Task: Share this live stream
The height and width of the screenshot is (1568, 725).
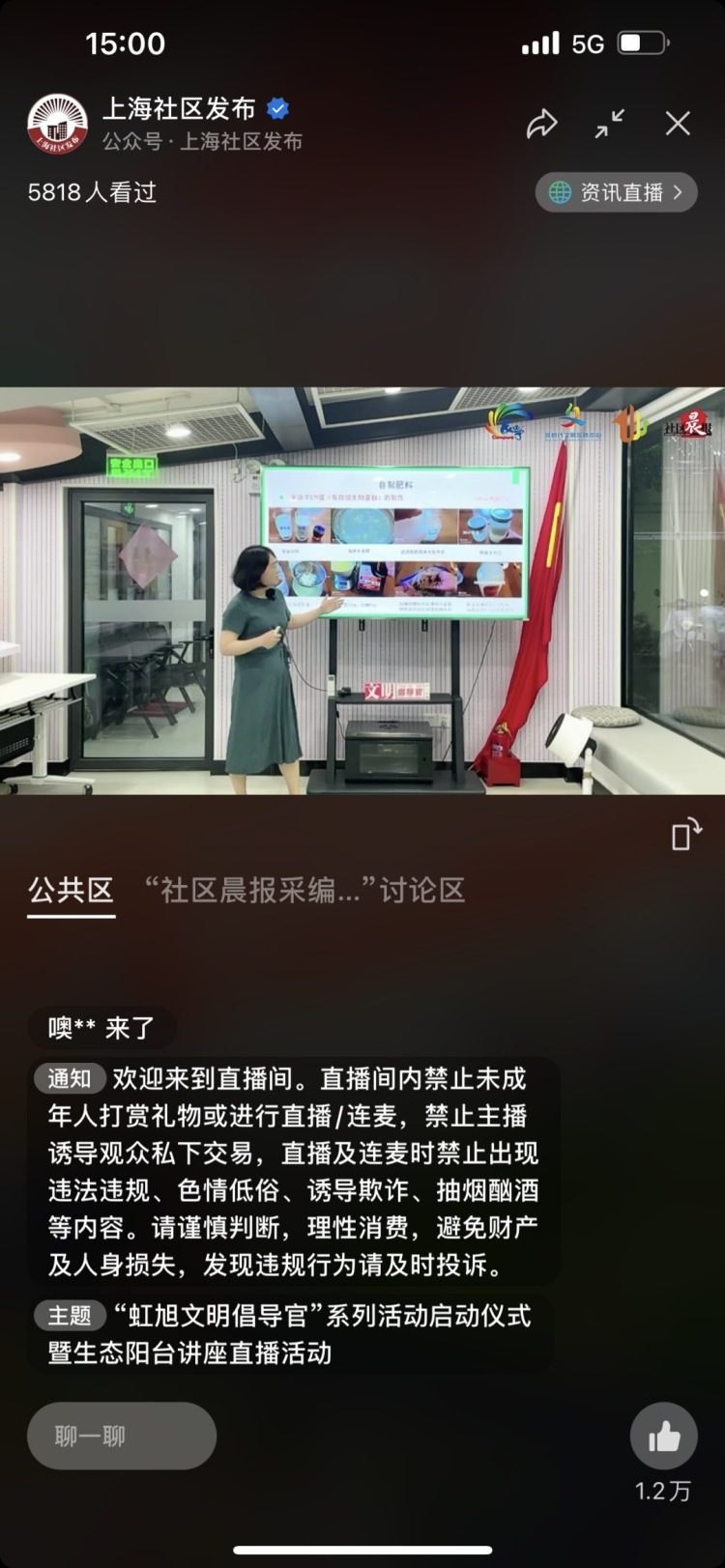Action: 541,124
